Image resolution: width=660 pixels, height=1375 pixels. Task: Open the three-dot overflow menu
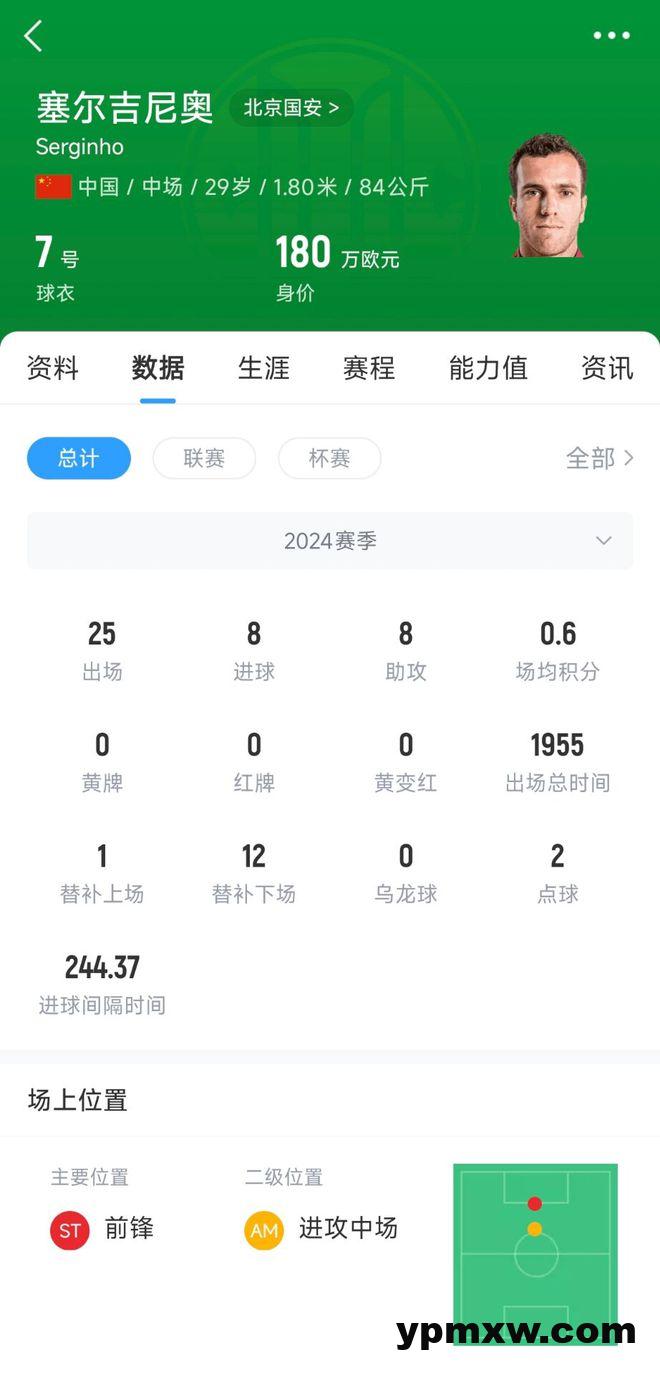click(611, 36)
